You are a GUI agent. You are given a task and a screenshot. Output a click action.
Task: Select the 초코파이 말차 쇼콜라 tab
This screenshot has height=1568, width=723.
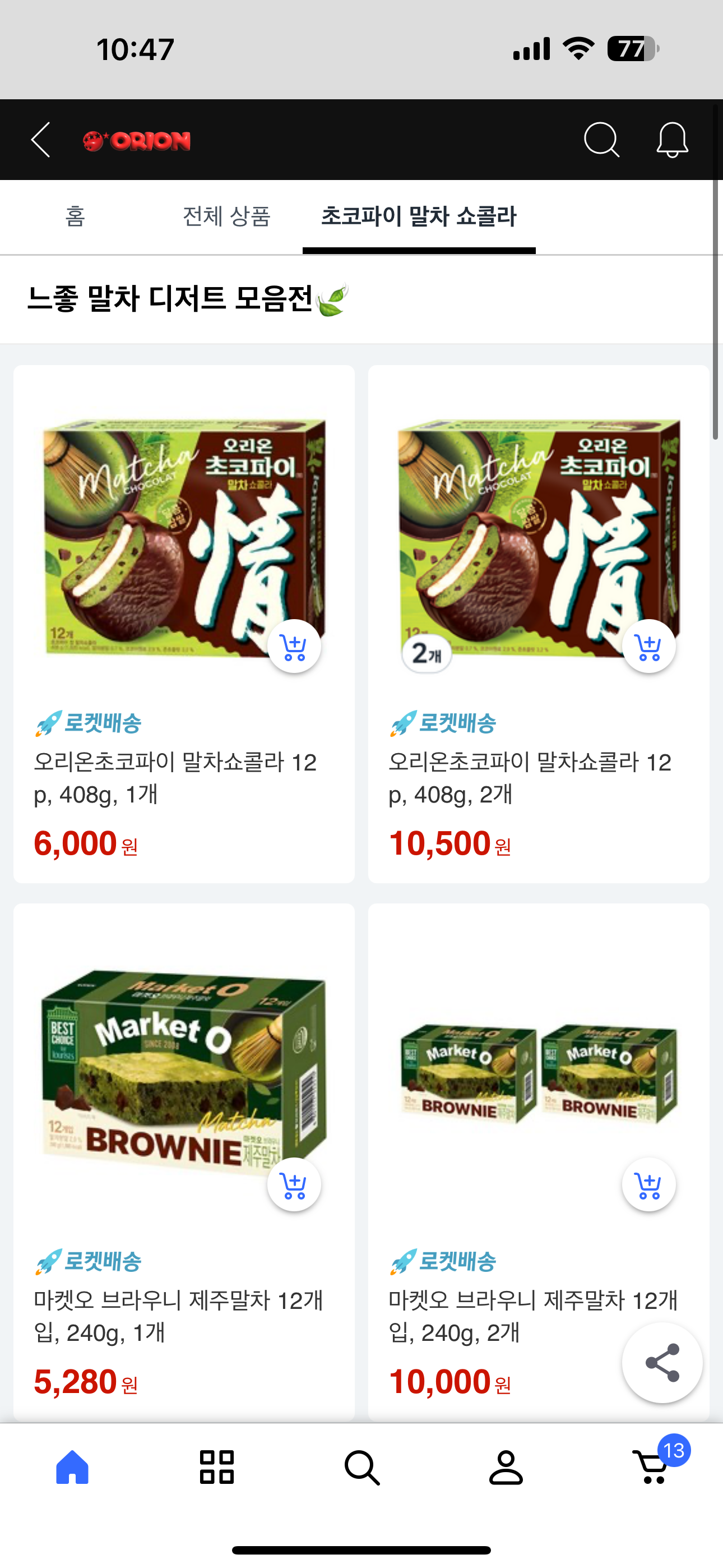(x=419, y=216)
